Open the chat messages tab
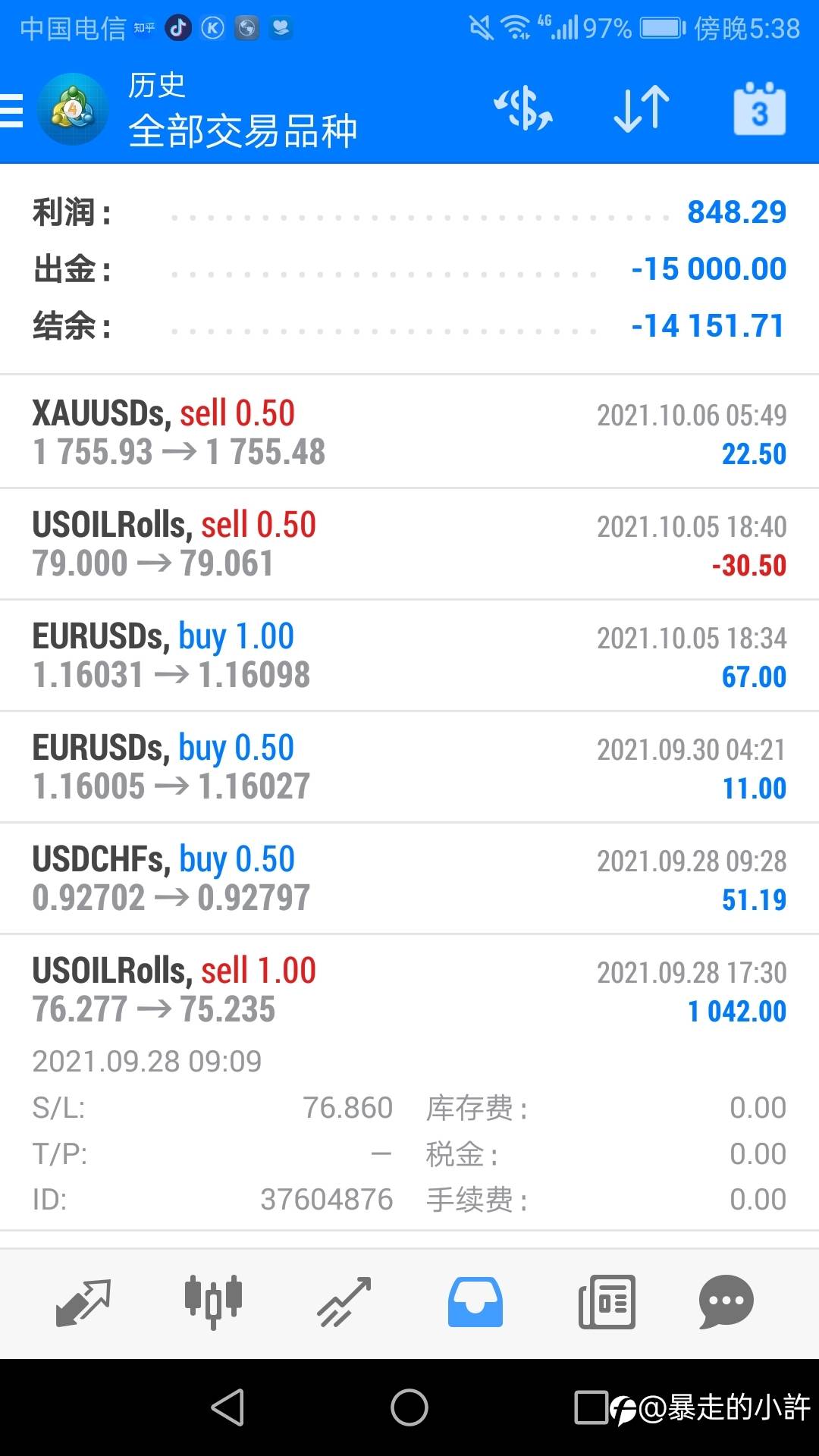 coord(726,1302)
